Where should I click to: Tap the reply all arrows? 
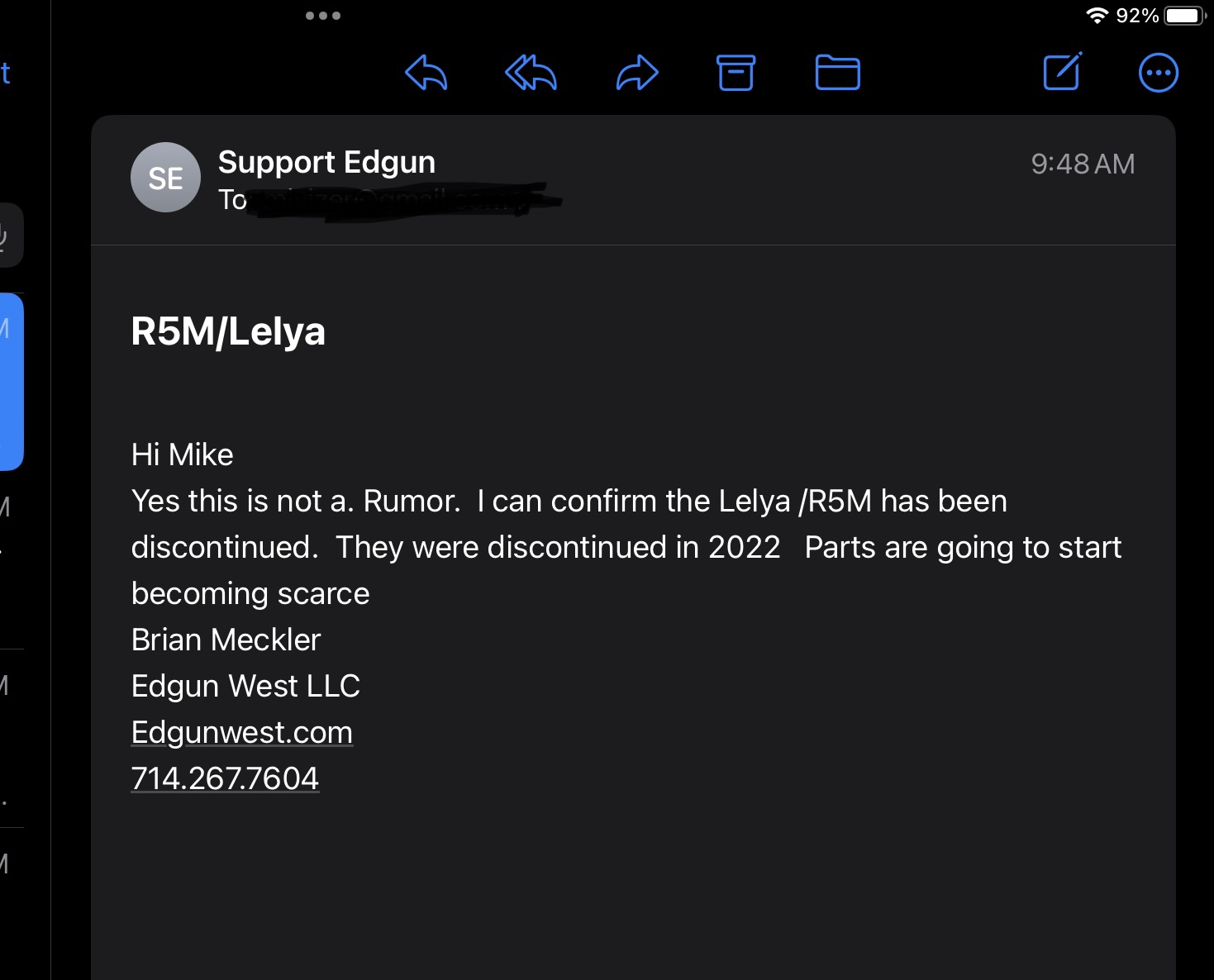click(531, 73)
